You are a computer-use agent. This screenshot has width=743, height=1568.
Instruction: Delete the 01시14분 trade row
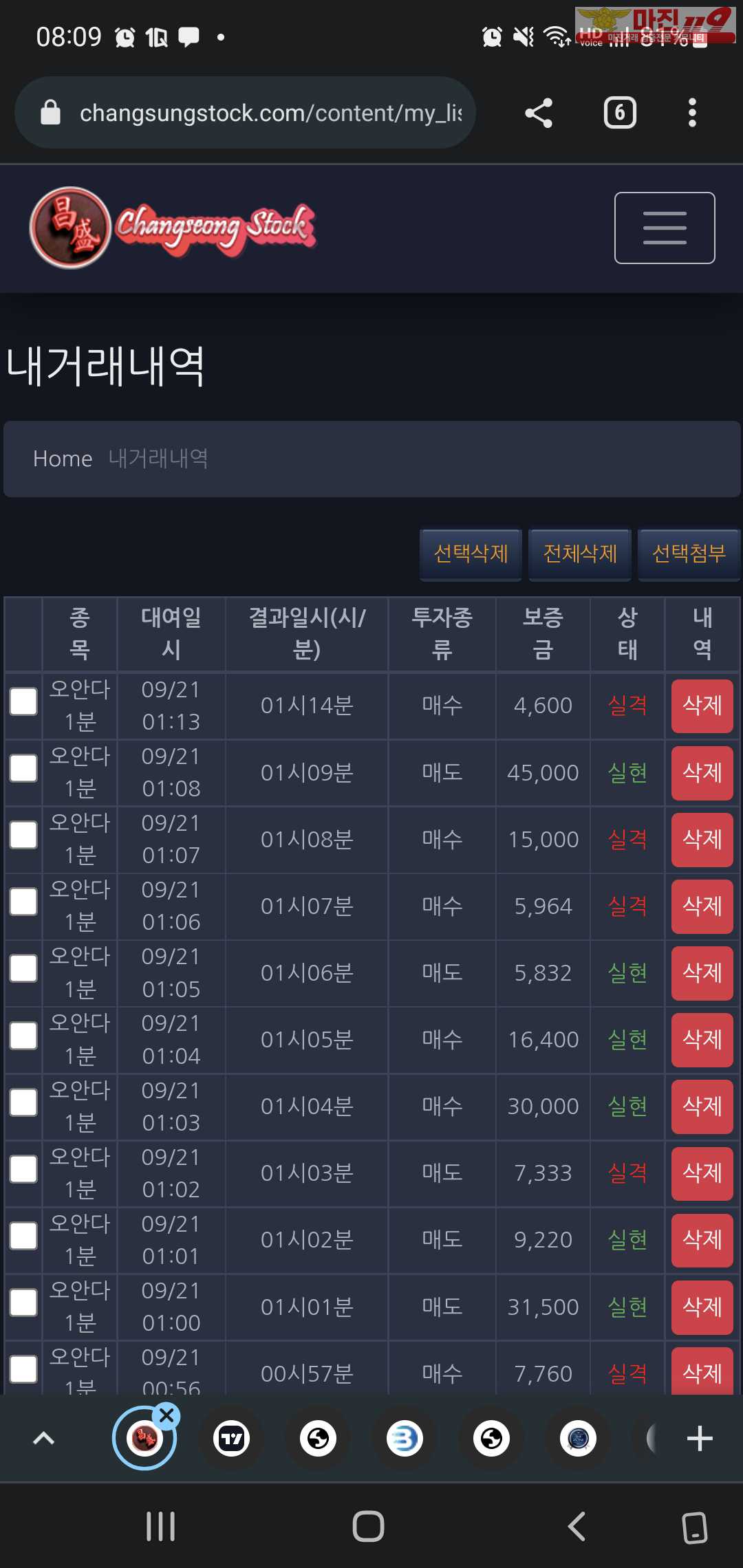pyautogui.click(x=702, y=706)
